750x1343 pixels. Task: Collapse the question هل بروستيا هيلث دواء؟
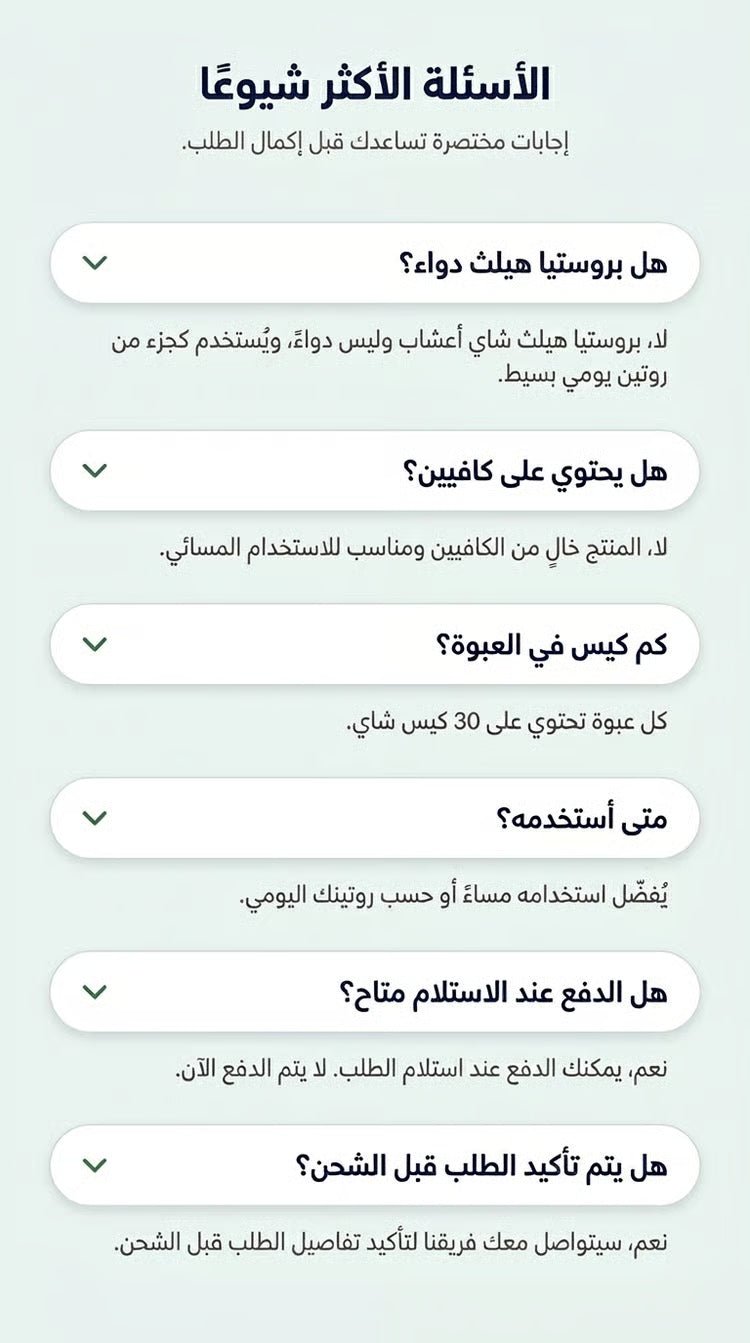(x=374, y=263)
